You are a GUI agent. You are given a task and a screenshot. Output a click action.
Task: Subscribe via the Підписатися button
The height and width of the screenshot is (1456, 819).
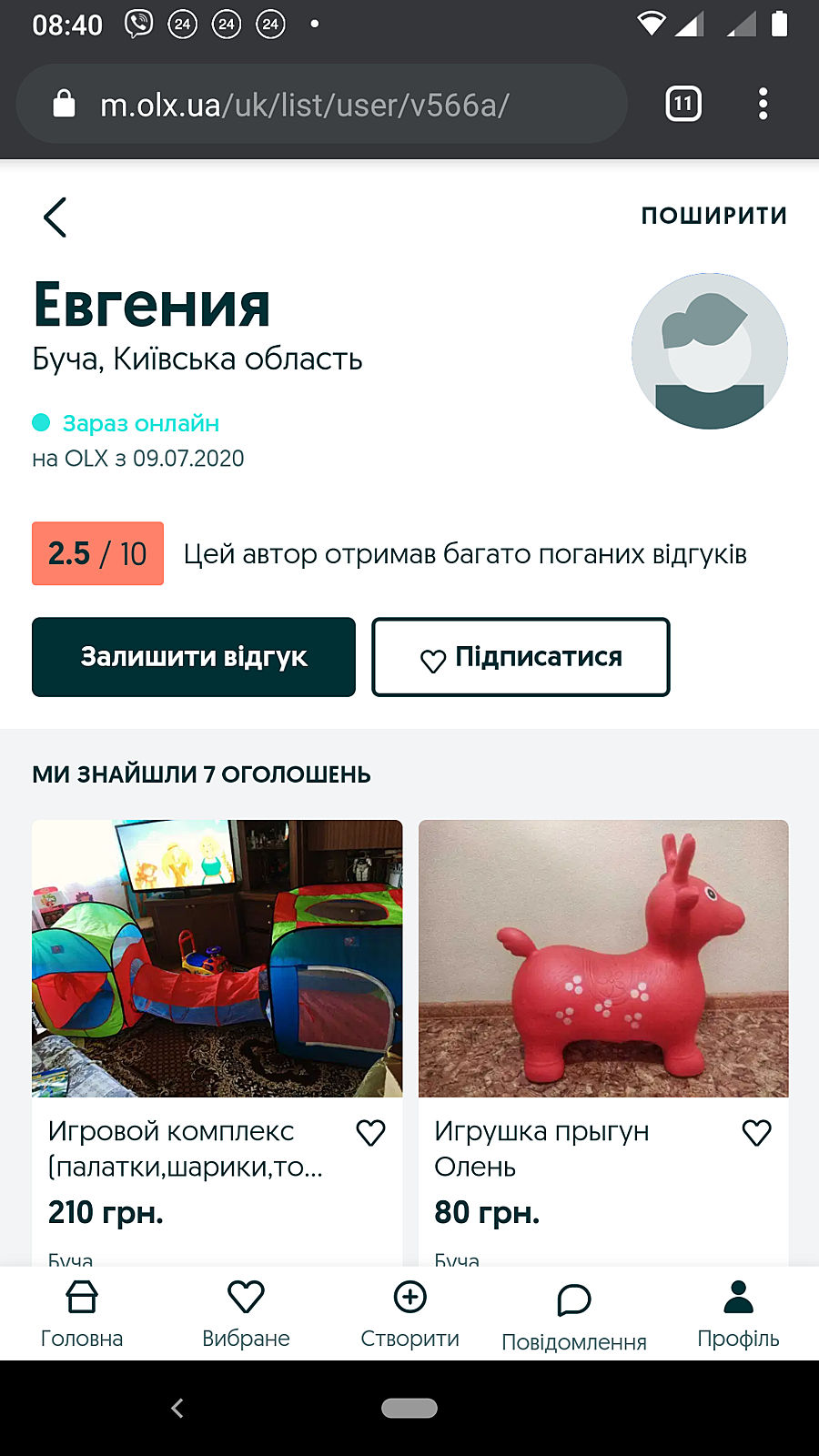pos(521,657)
